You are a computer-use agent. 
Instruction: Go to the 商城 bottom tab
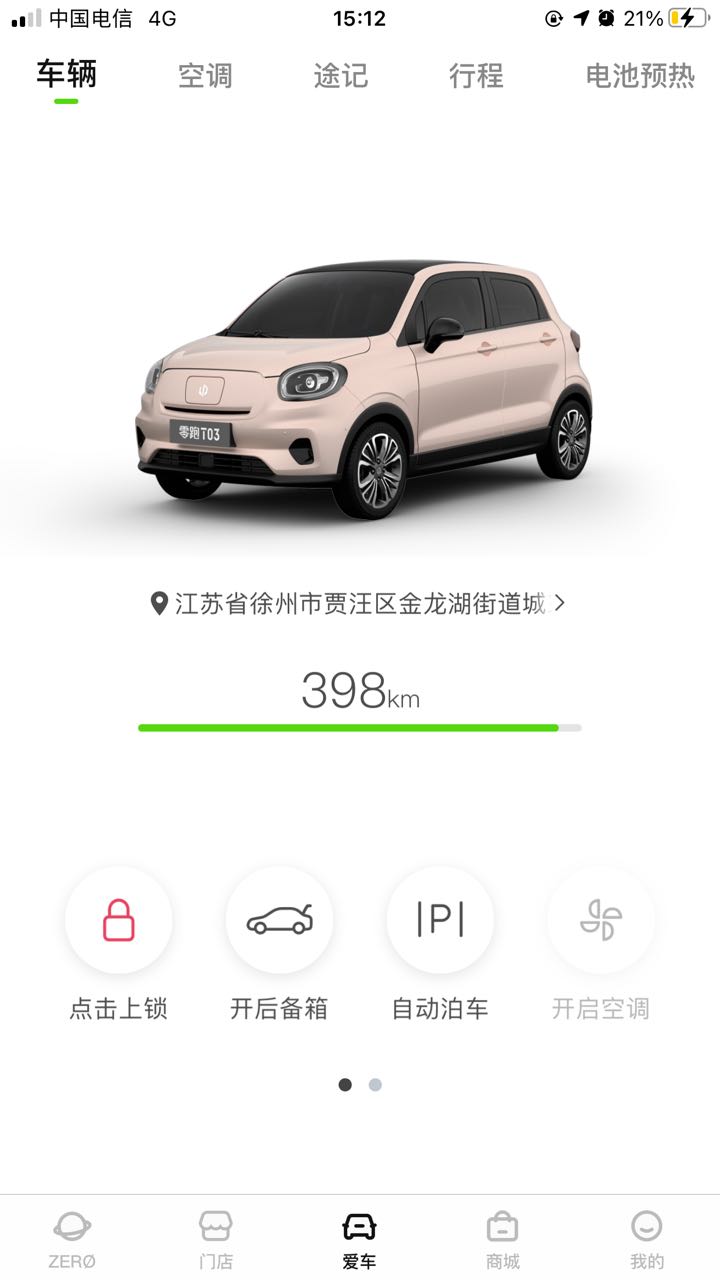pyautogui.click(x=503, y=1240)
